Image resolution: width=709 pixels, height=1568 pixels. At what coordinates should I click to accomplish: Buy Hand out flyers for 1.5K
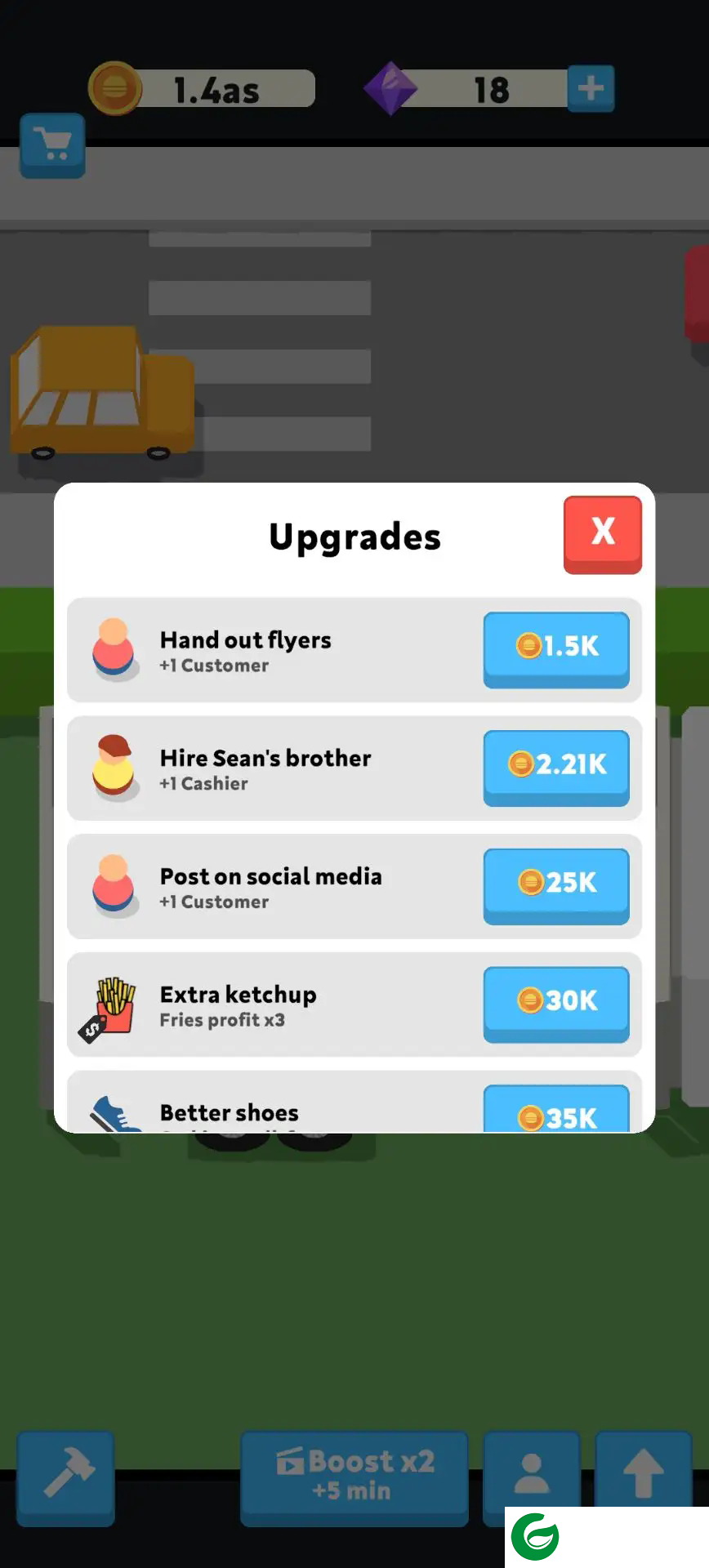point(556,647)
